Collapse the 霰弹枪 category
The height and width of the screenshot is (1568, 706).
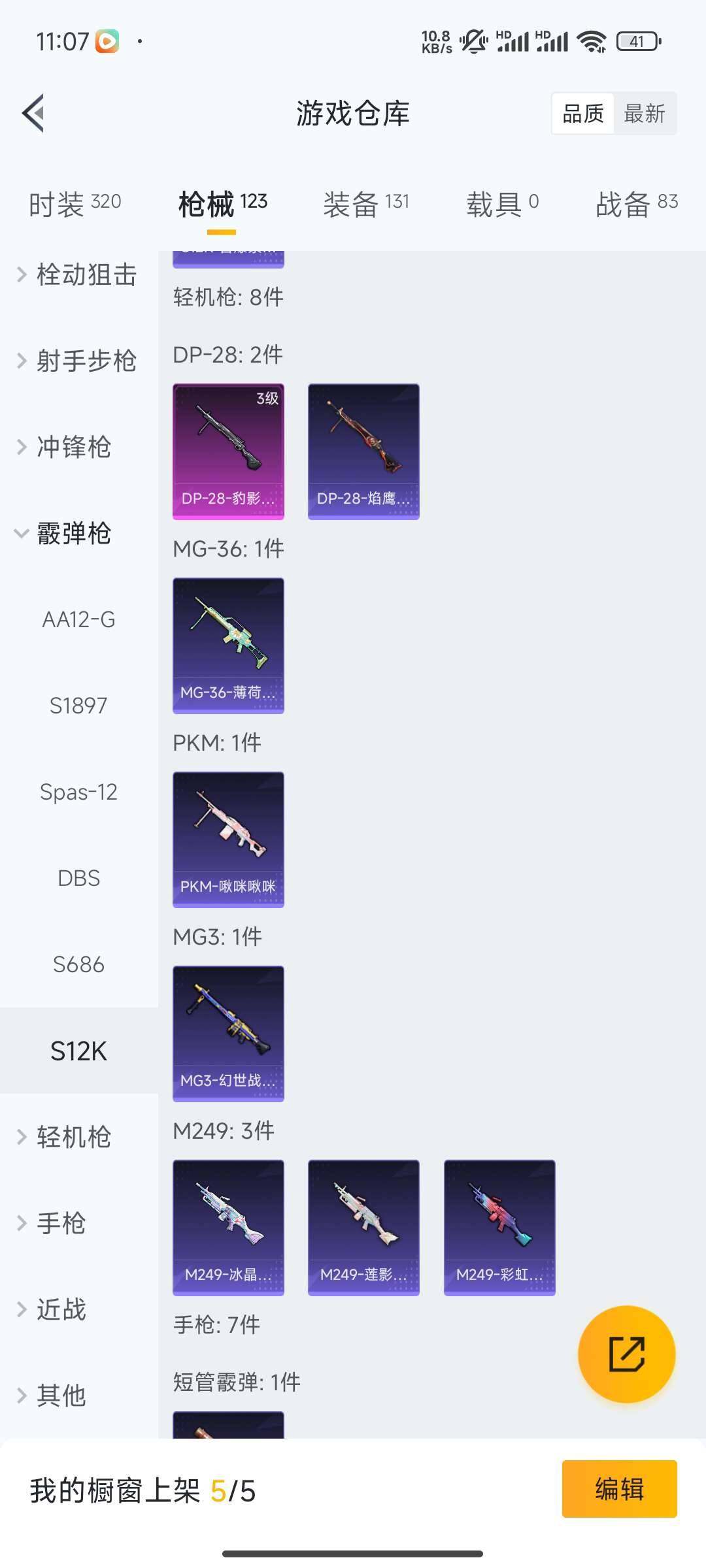[x=72, y=534]
